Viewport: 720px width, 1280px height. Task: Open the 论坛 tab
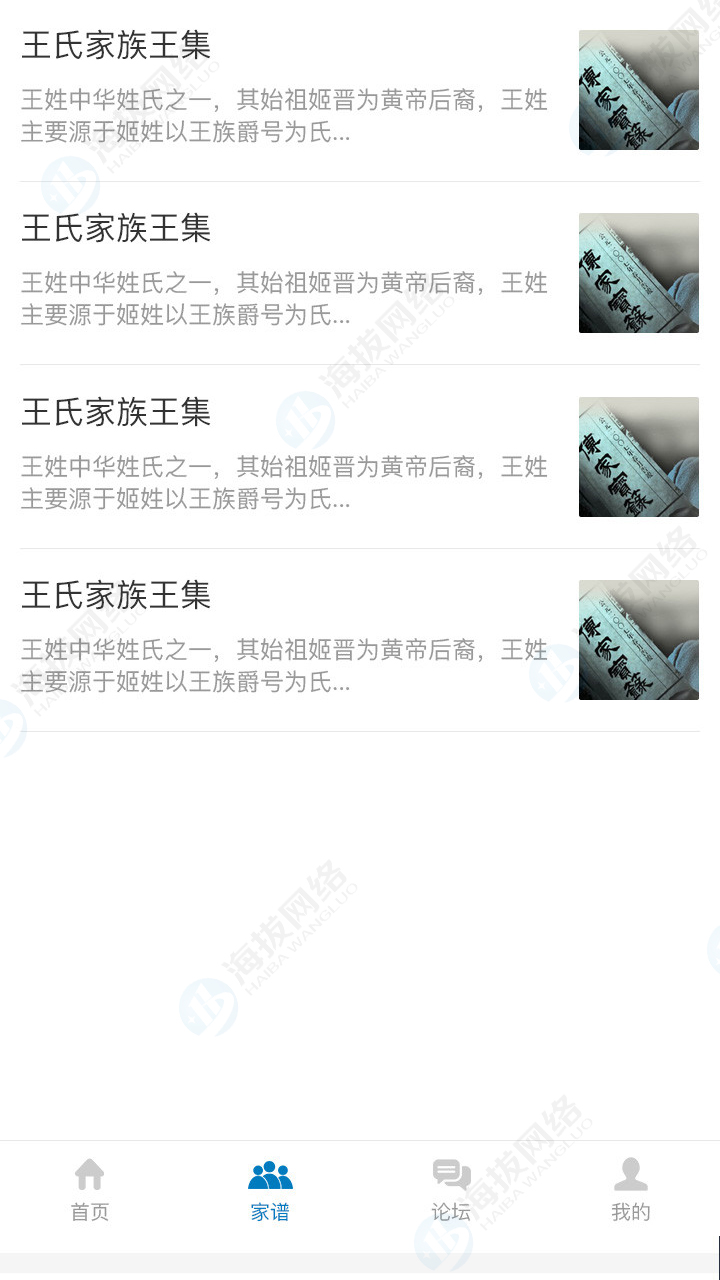(451, 1190)
